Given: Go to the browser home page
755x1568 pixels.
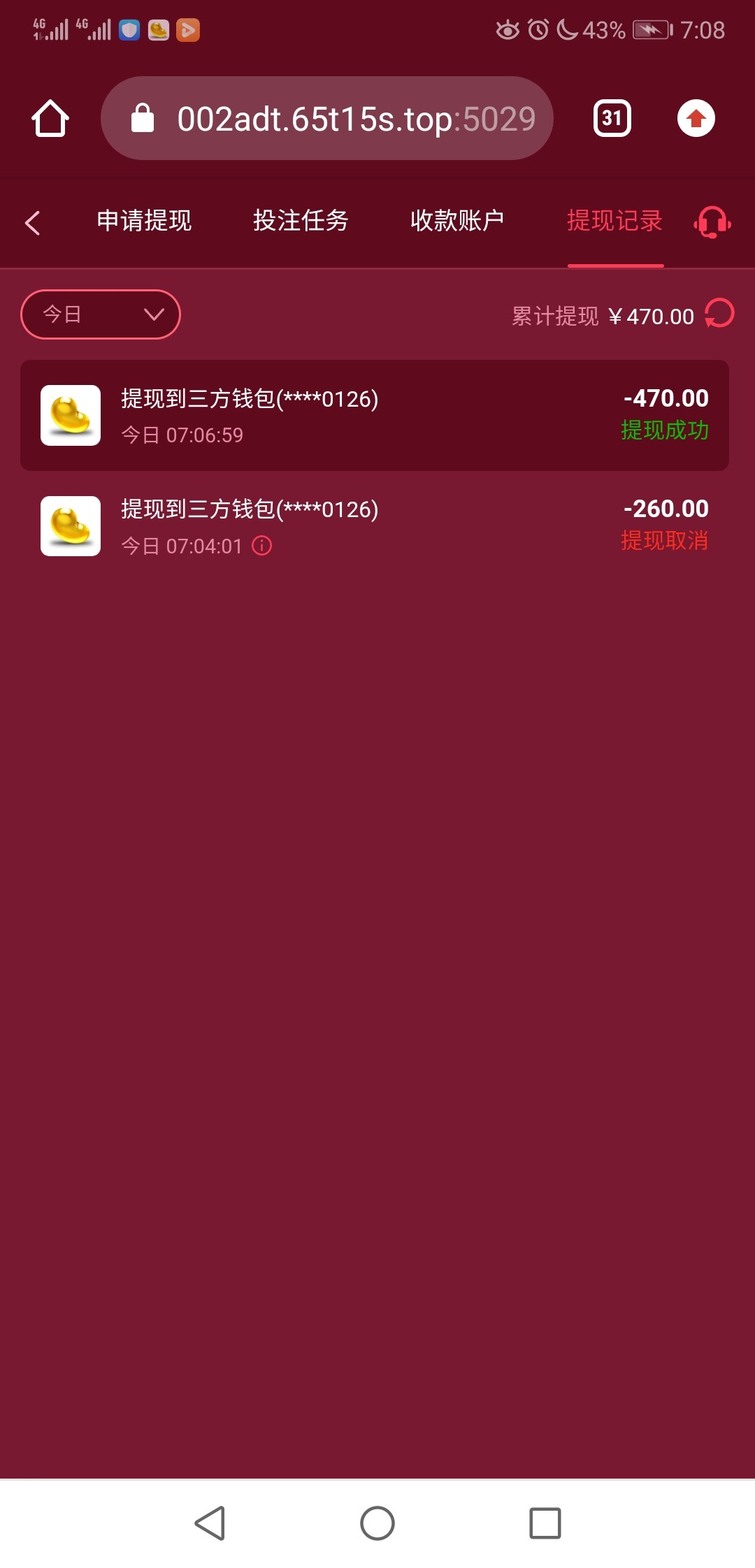Looking at the screenshot, I should [50, 119].
